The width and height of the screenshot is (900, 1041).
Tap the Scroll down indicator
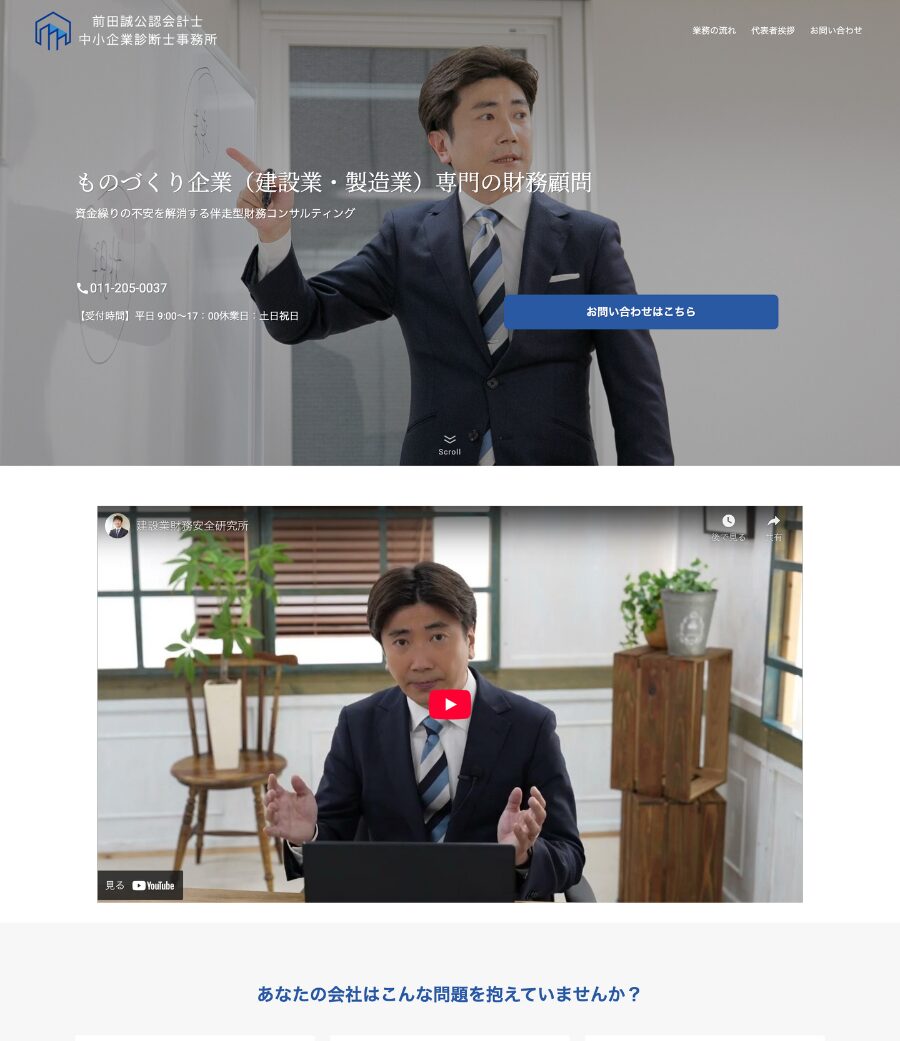(449, 444)
